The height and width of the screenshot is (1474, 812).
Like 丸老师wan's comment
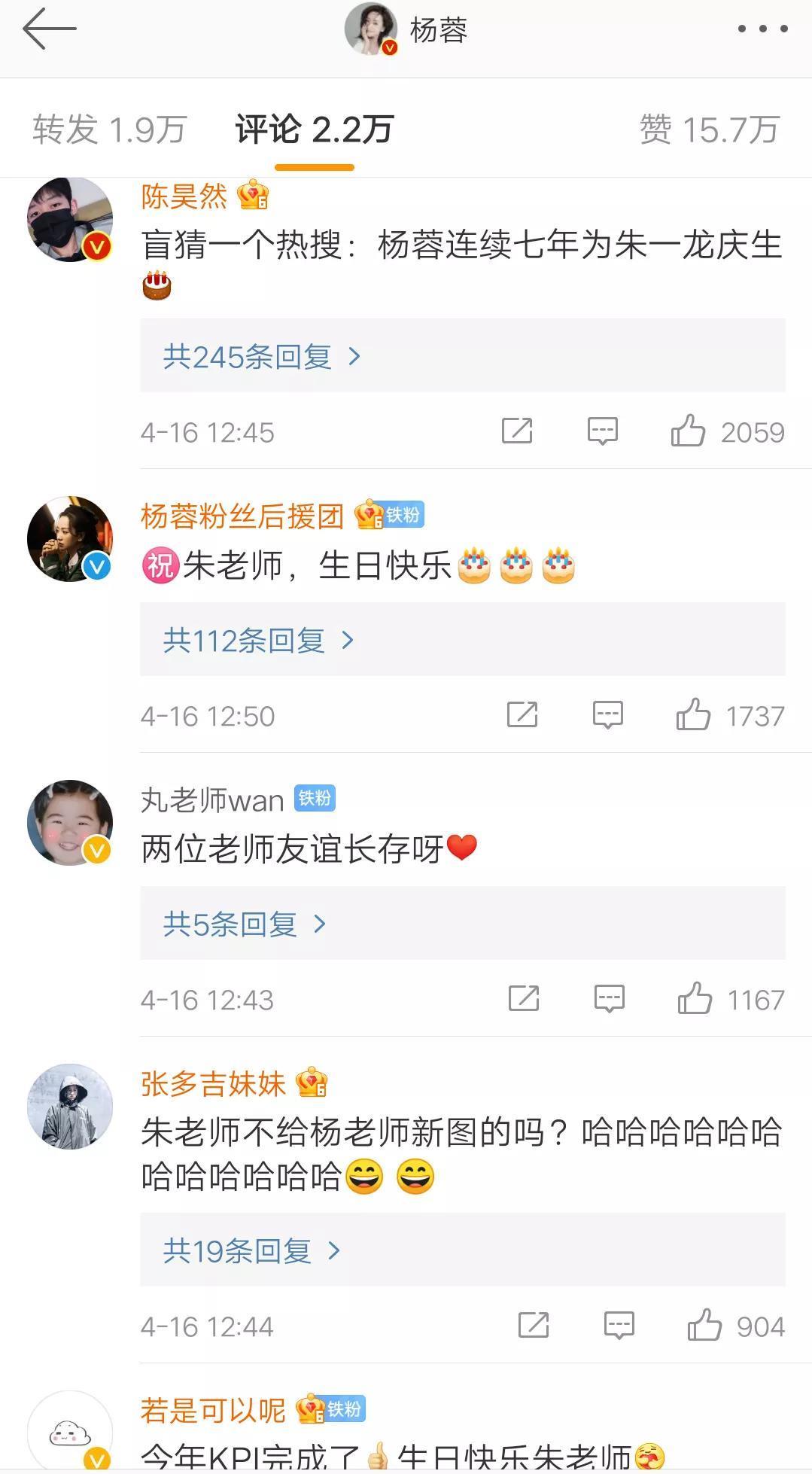point(695,999)
